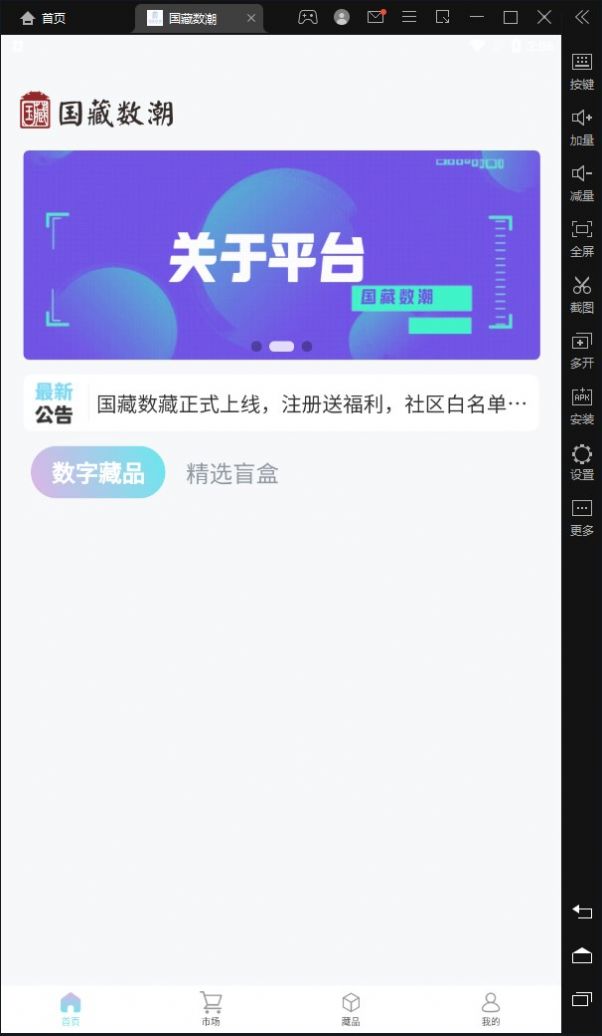602x1036 pixels.
Task: Open the 关于平台 banner
Action: pyautogui.click(x=281, y=255)
